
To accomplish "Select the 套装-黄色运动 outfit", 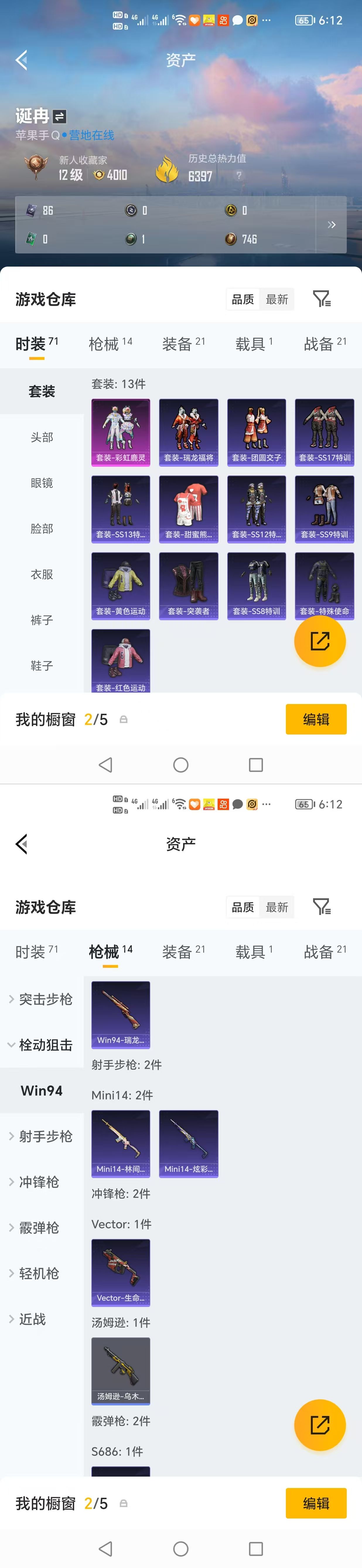I will point(120,585).
